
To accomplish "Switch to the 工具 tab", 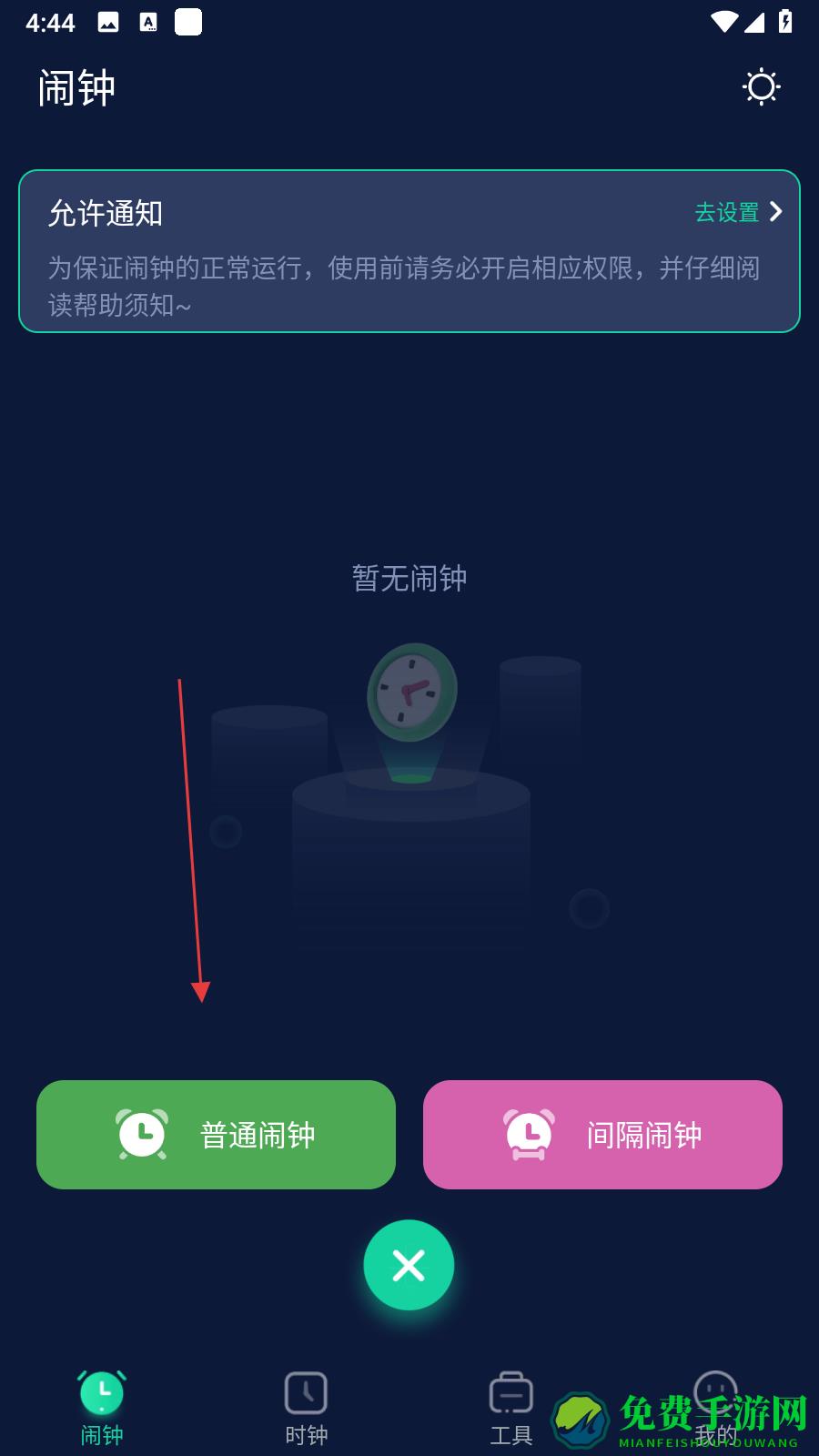I will (x=511, y=1407).
